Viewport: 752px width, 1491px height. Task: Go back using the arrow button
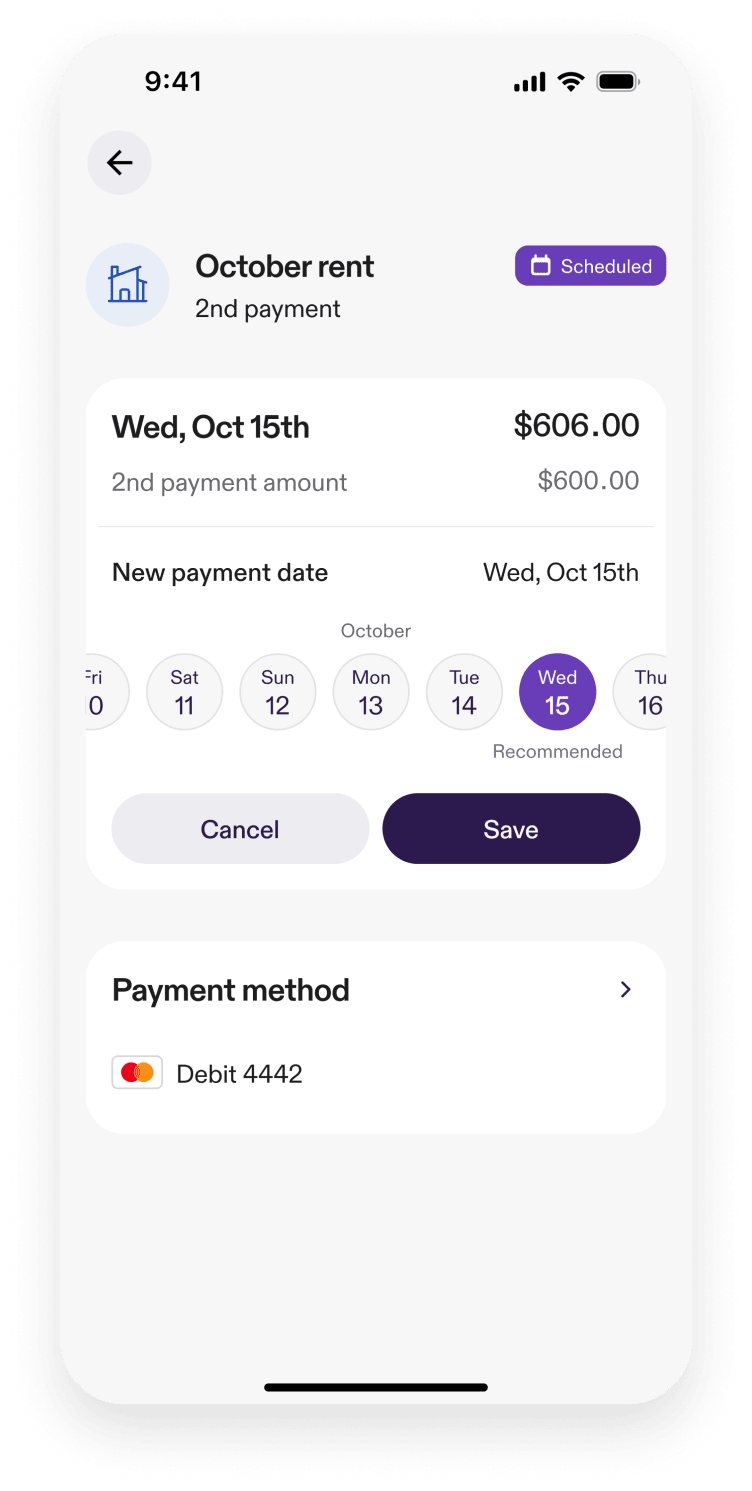[x=120, y=163]
